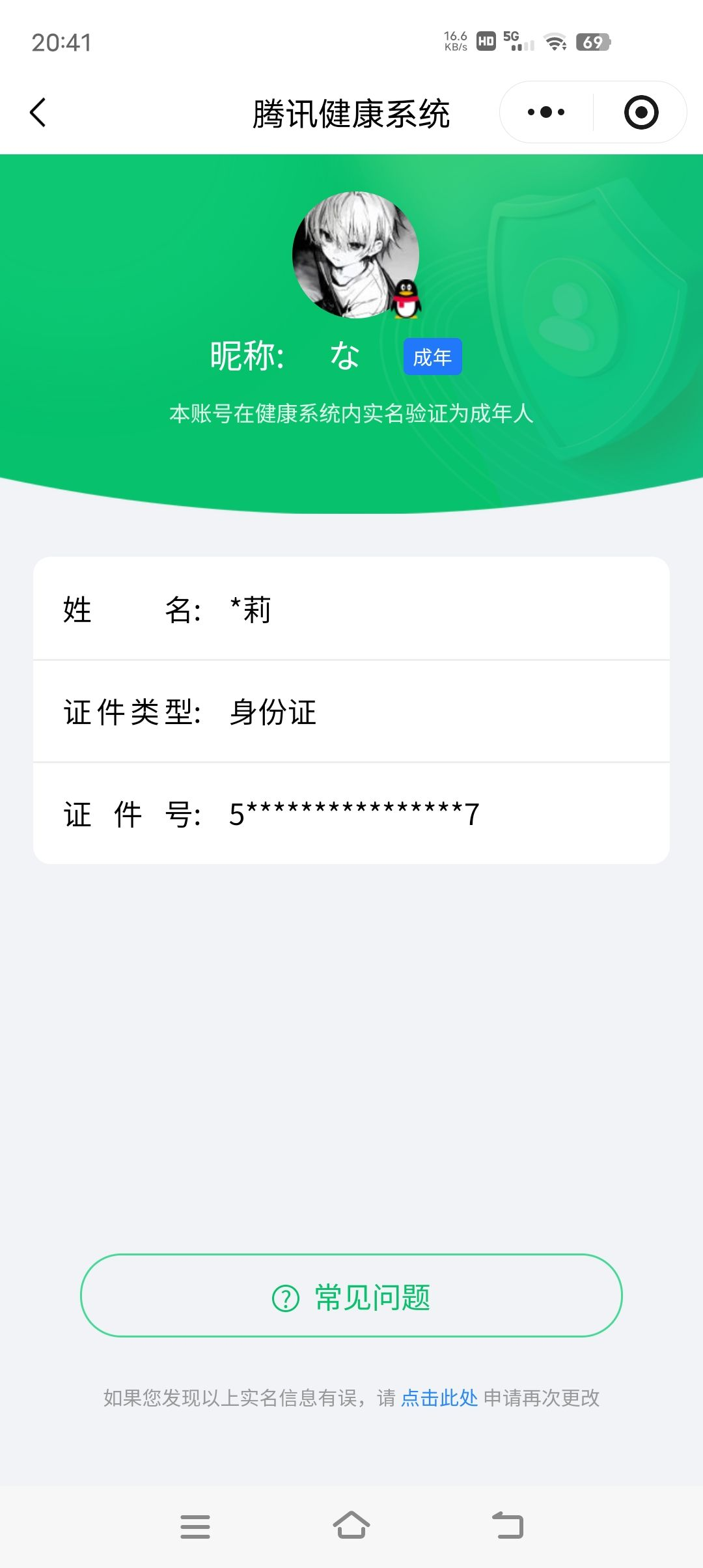
Task: Tap the HD indicator in the status bar
Action: [484, 40]
